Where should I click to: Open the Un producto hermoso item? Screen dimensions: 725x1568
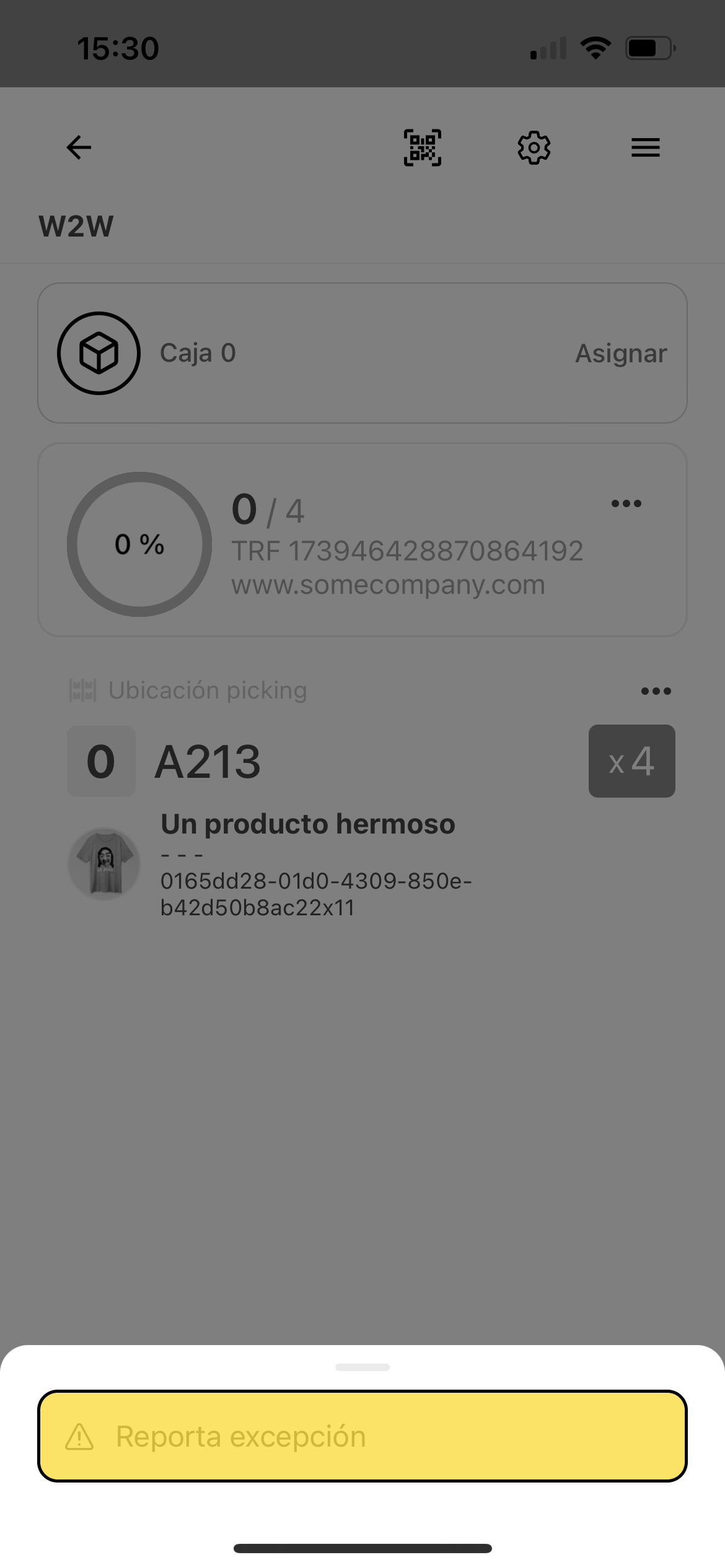pyautogui.click(x=308, y=825)
